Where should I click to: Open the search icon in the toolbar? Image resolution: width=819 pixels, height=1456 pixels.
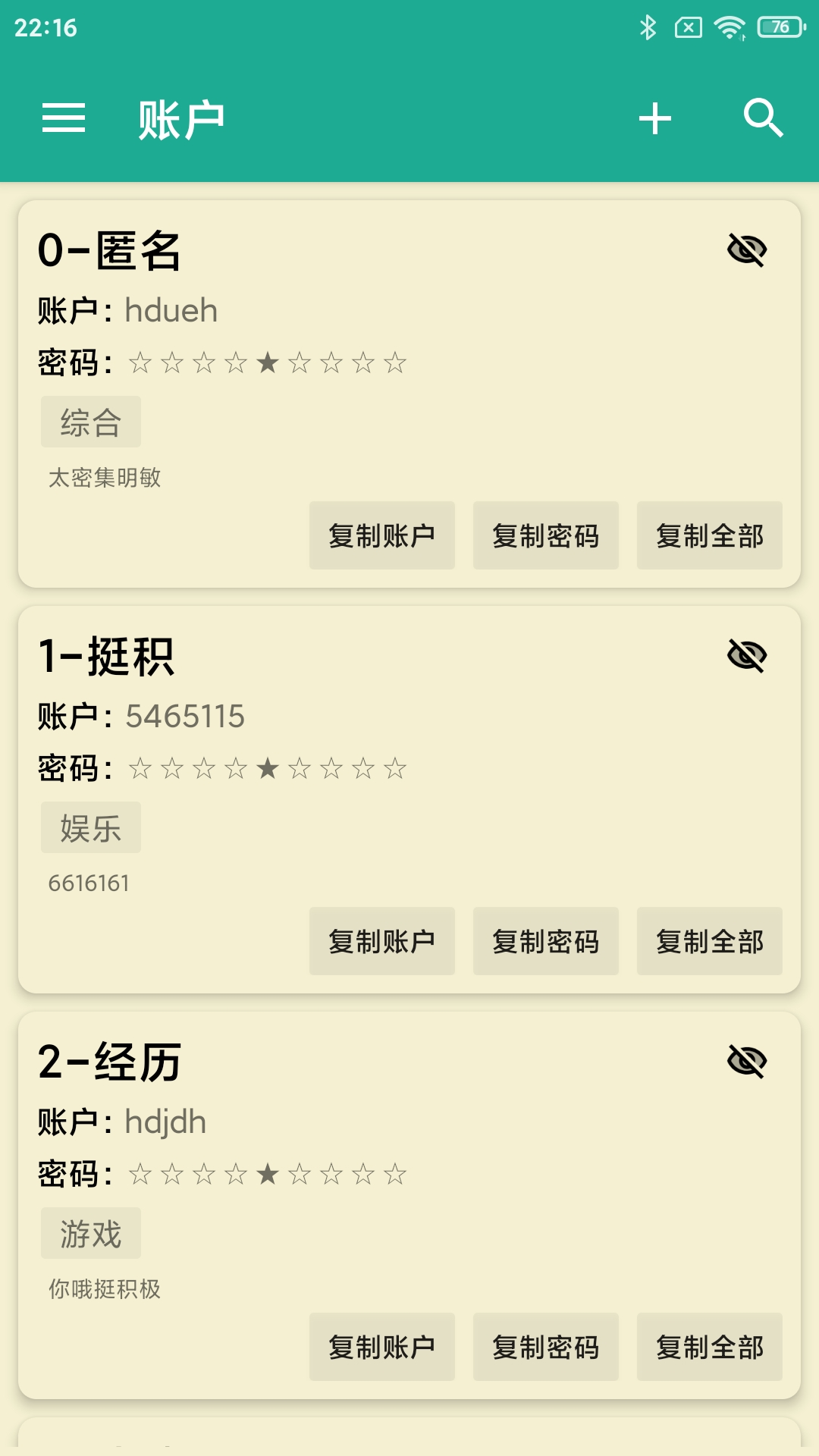764,118
